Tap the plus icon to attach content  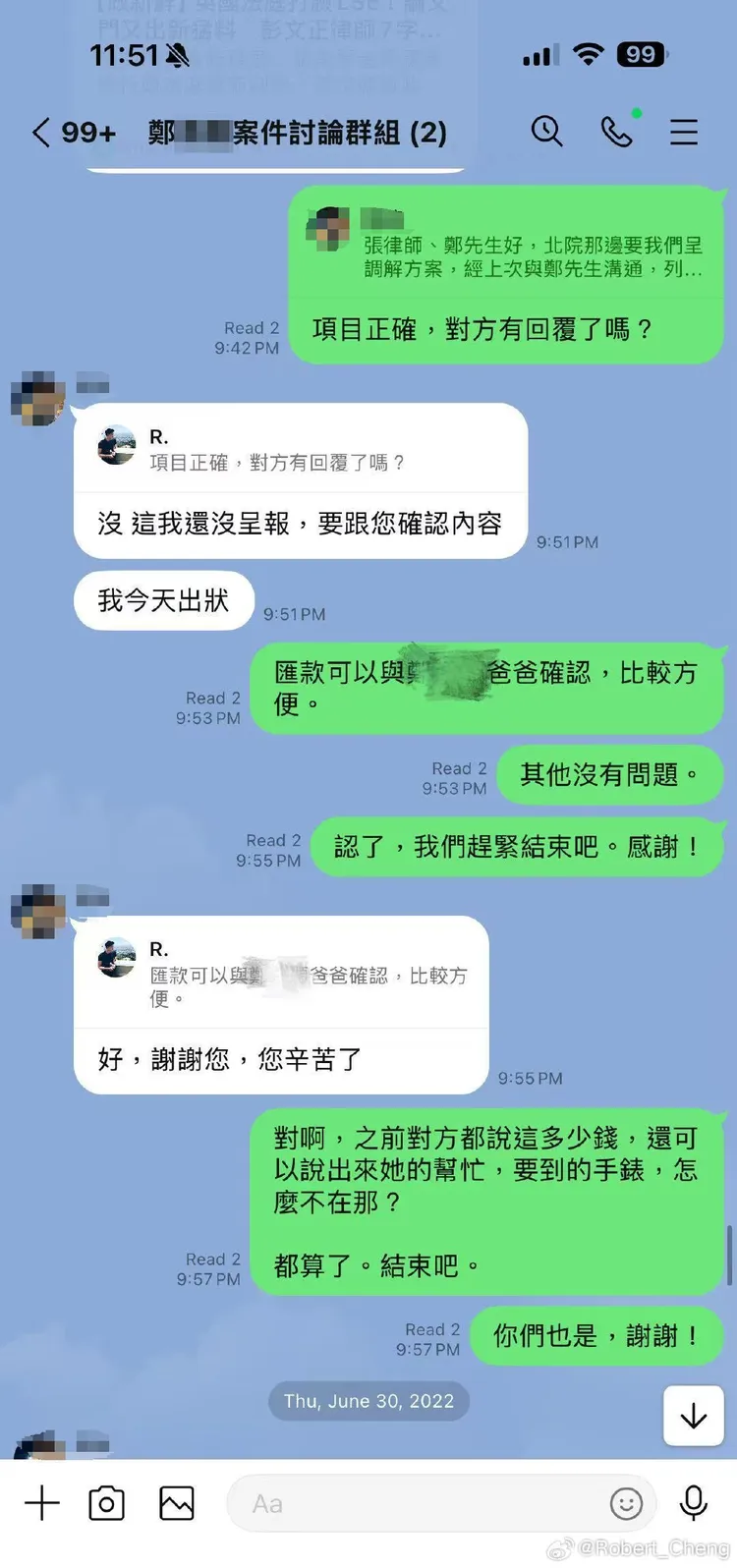pos(41,1502)
